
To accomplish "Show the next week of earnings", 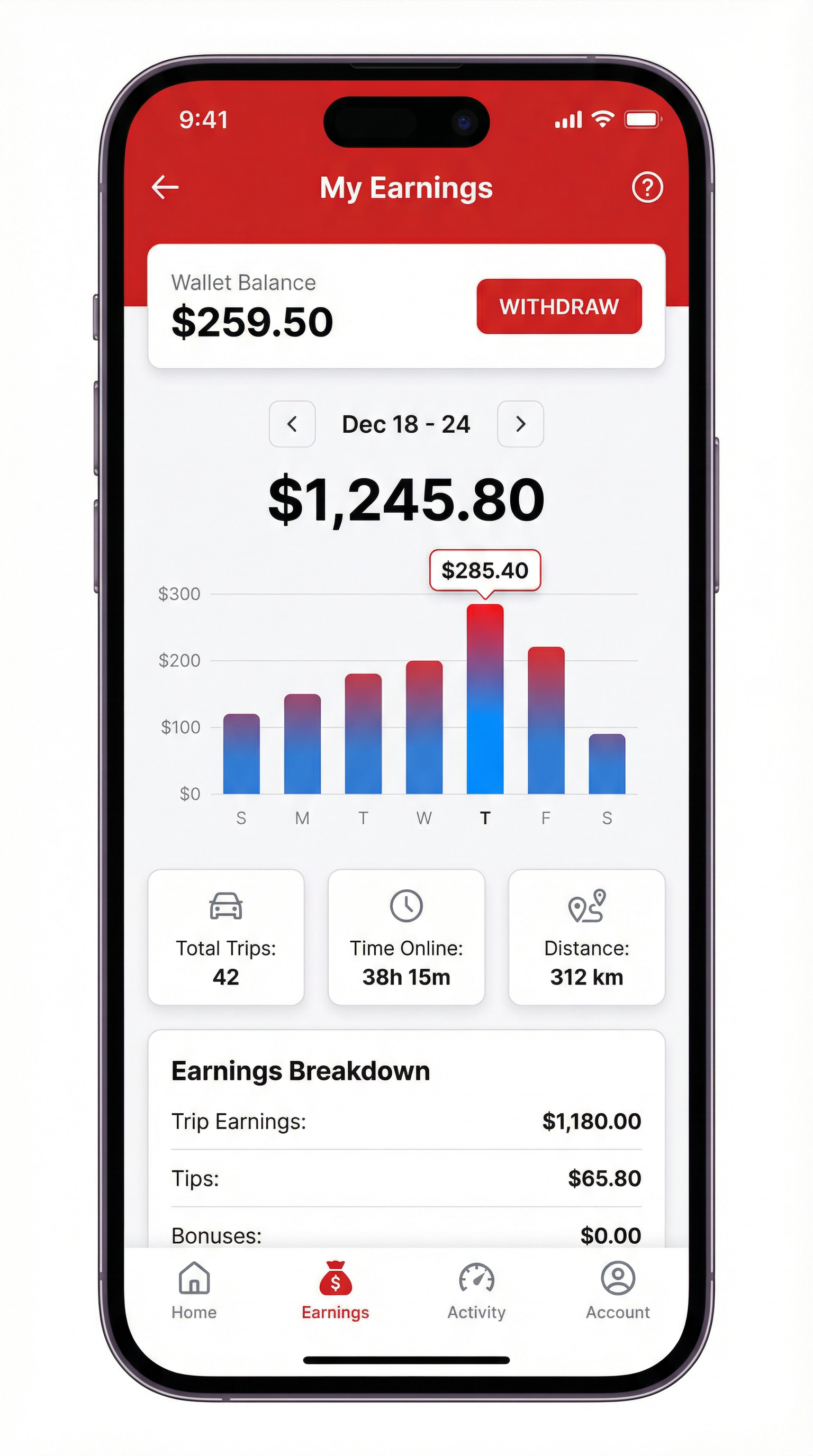I will click(520, 424).
